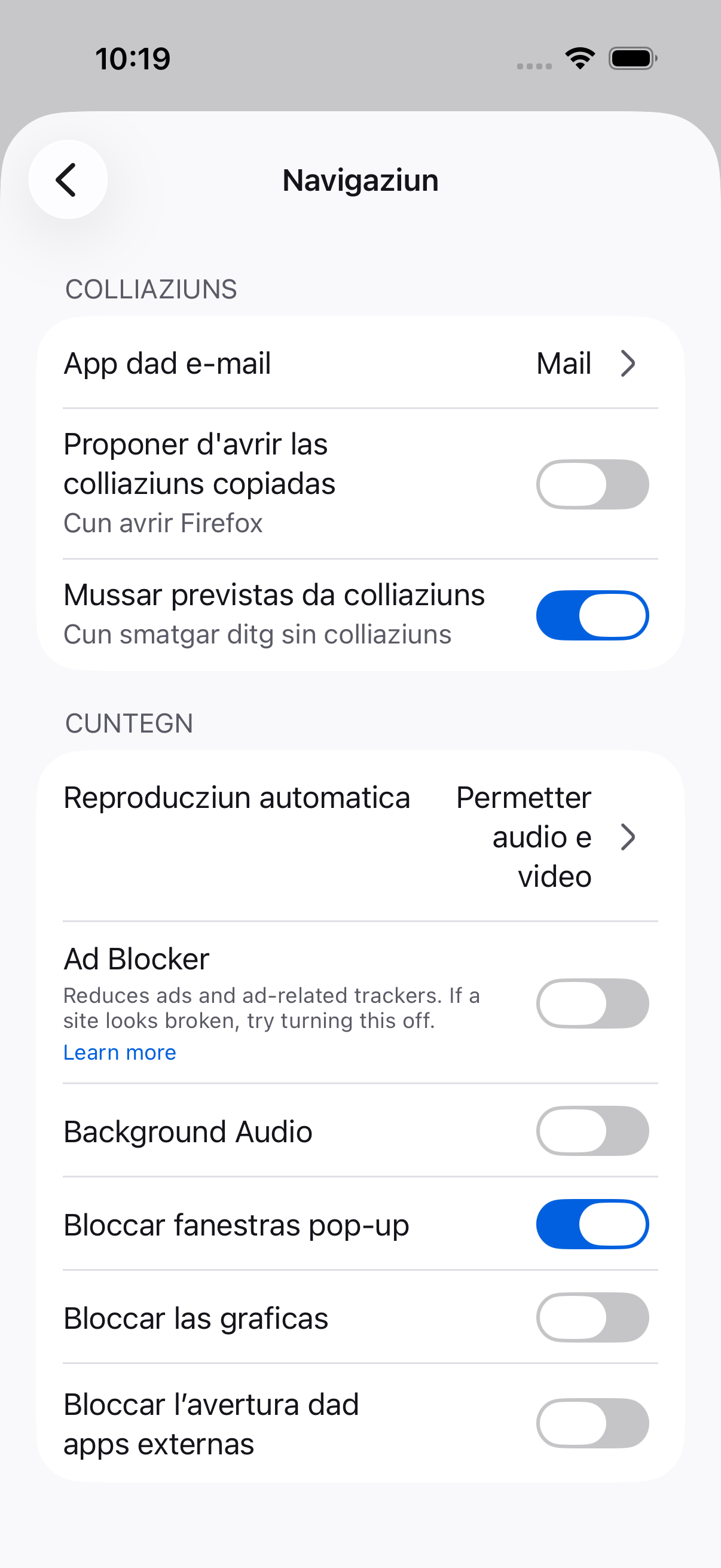Go back using the back arrow
721x1568 pixels.
(x=68, y=179)
